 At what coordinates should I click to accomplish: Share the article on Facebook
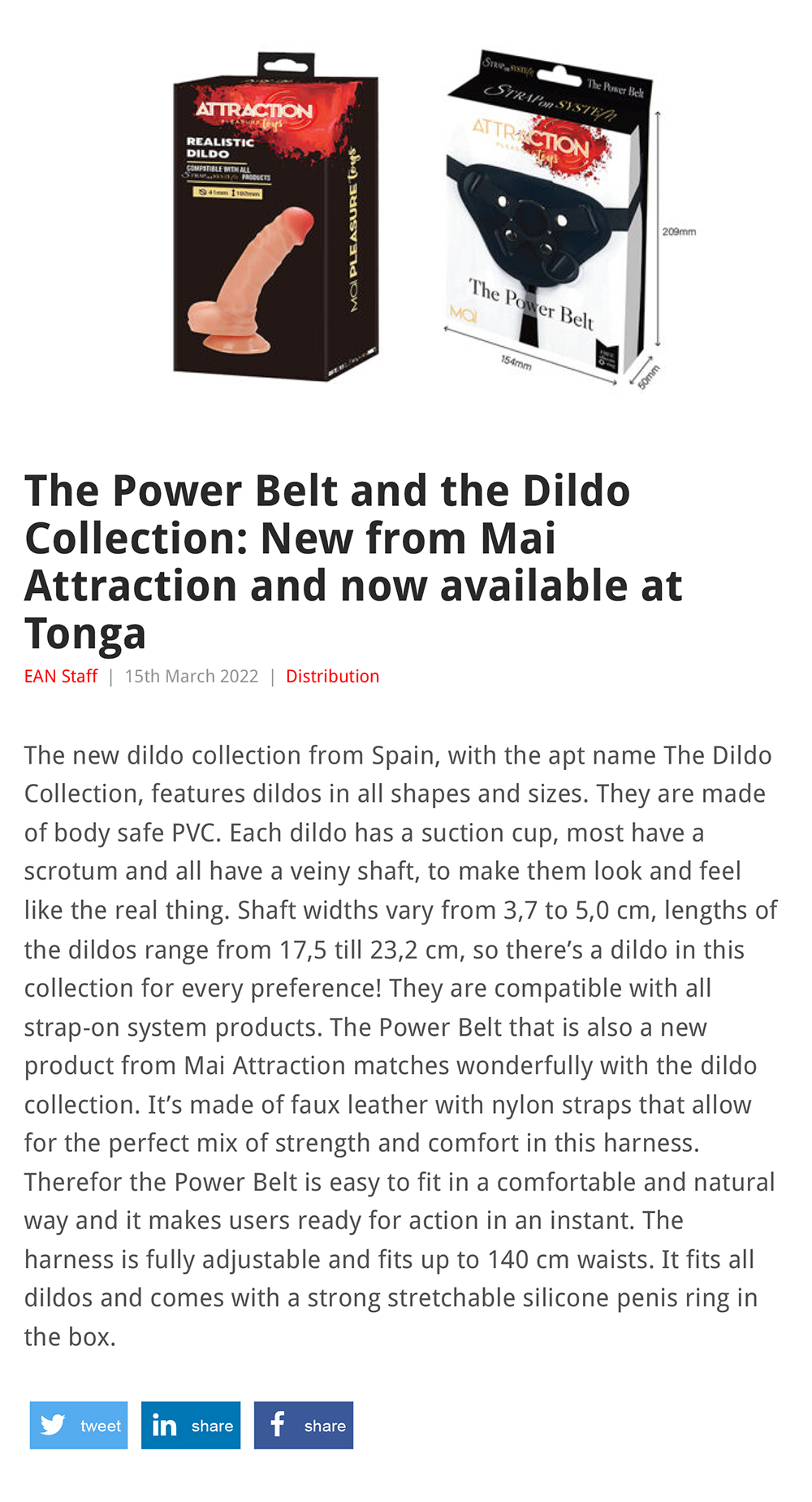click(x=304, y=1425)
